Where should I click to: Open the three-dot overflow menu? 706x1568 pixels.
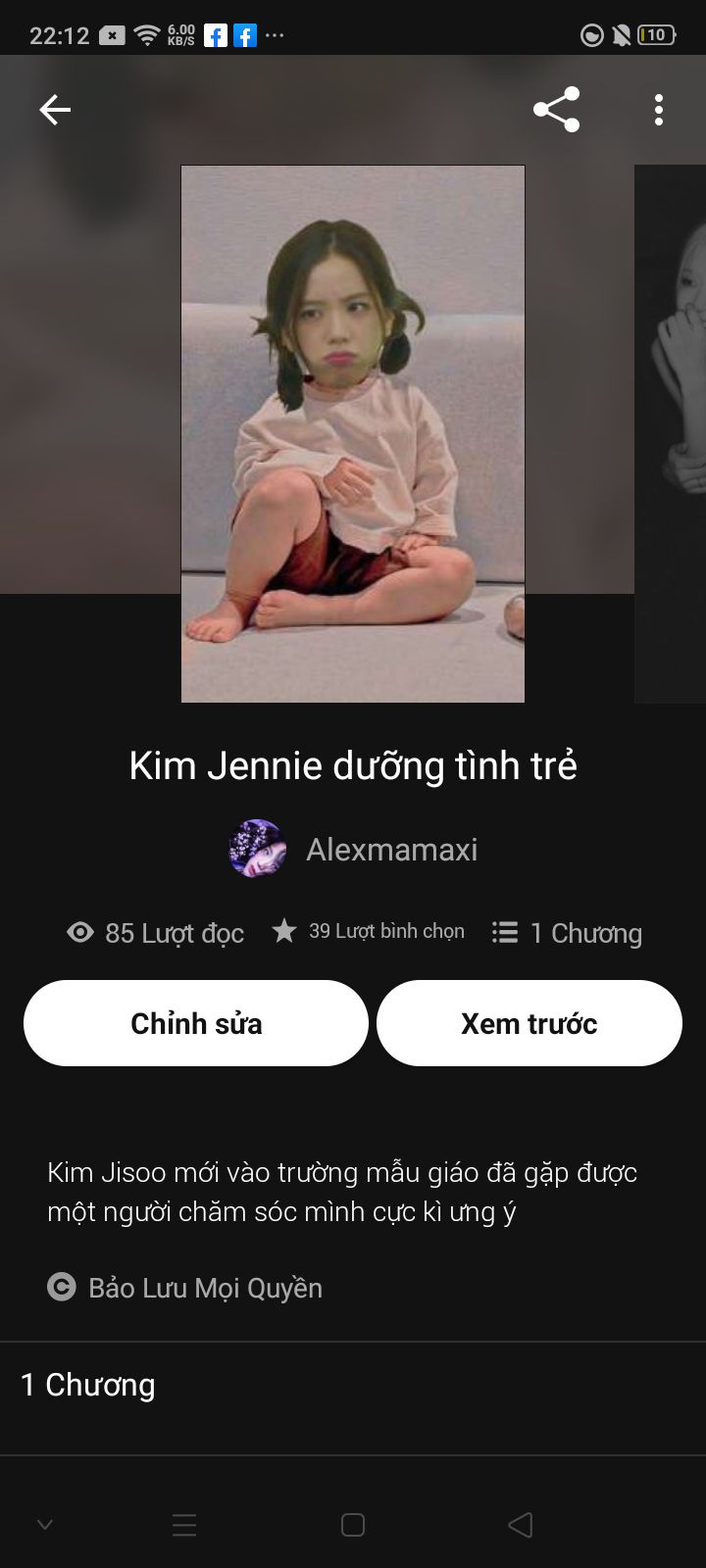(x=659, y=110)
